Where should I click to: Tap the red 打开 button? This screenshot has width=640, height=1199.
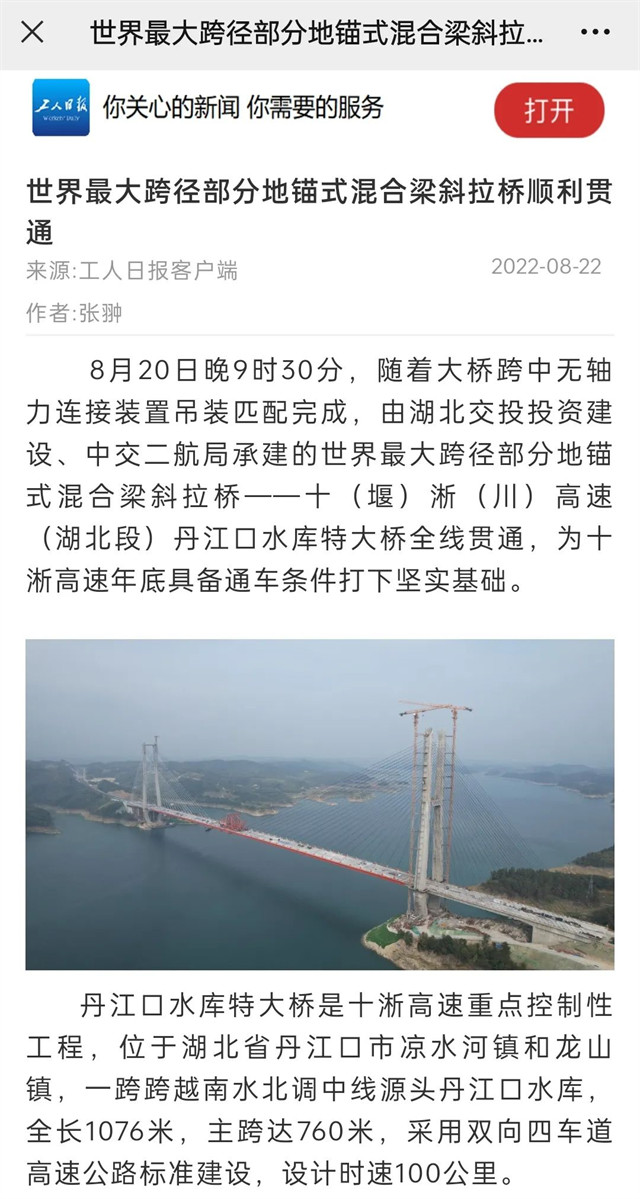click(x=549, y=110)
